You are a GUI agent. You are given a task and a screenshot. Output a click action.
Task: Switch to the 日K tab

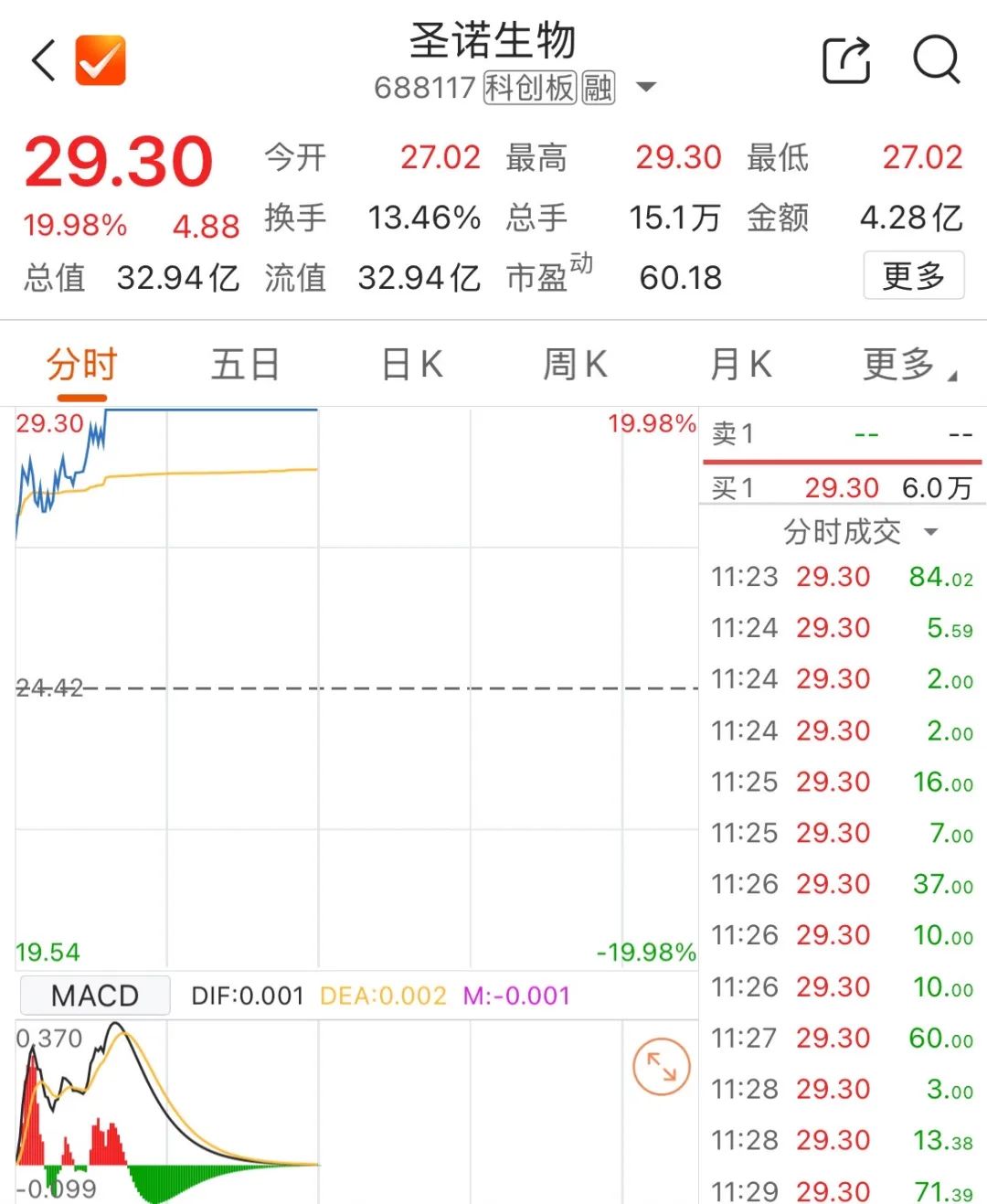click(x=411, y=365)
